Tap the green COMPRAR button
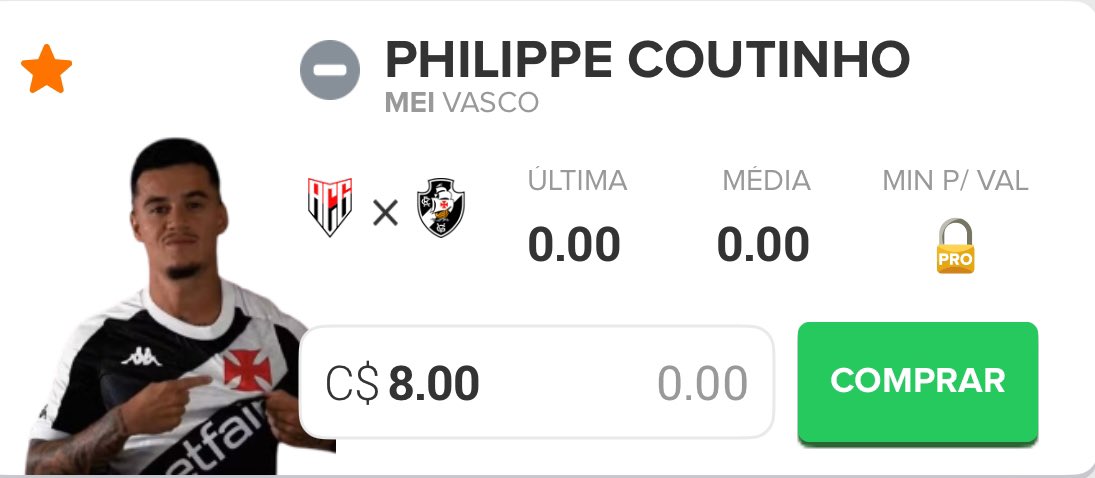The height and width of the screenshot is (478, 1095). pos(917,381)
